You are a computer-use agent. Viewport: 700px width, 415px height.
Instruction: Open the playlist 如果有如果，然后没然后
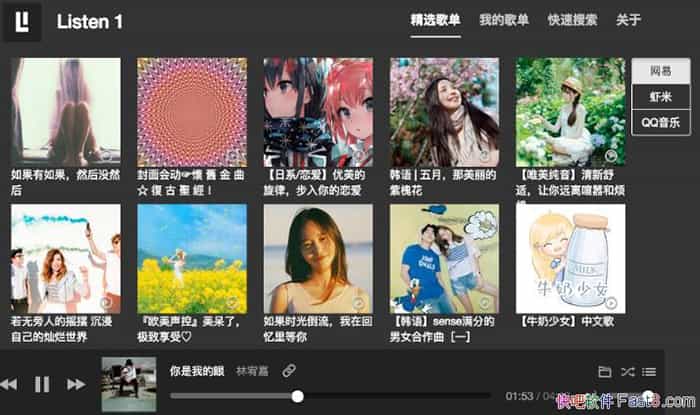[65, 111]
